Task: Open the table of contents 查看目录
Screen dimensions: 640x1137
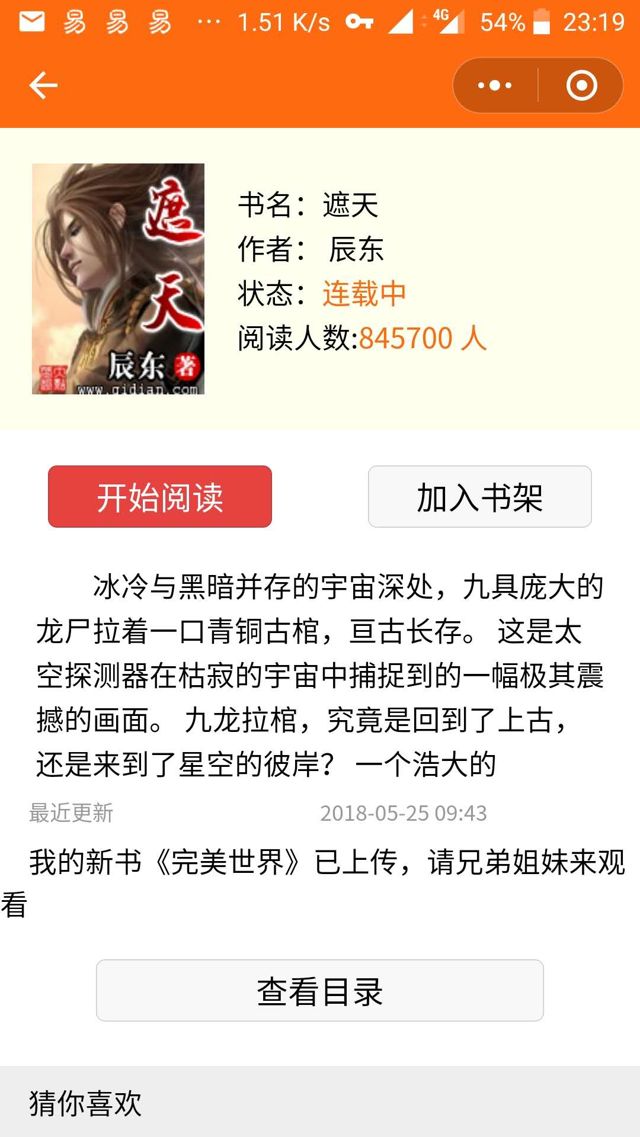Action: click(x=320, y=991)
